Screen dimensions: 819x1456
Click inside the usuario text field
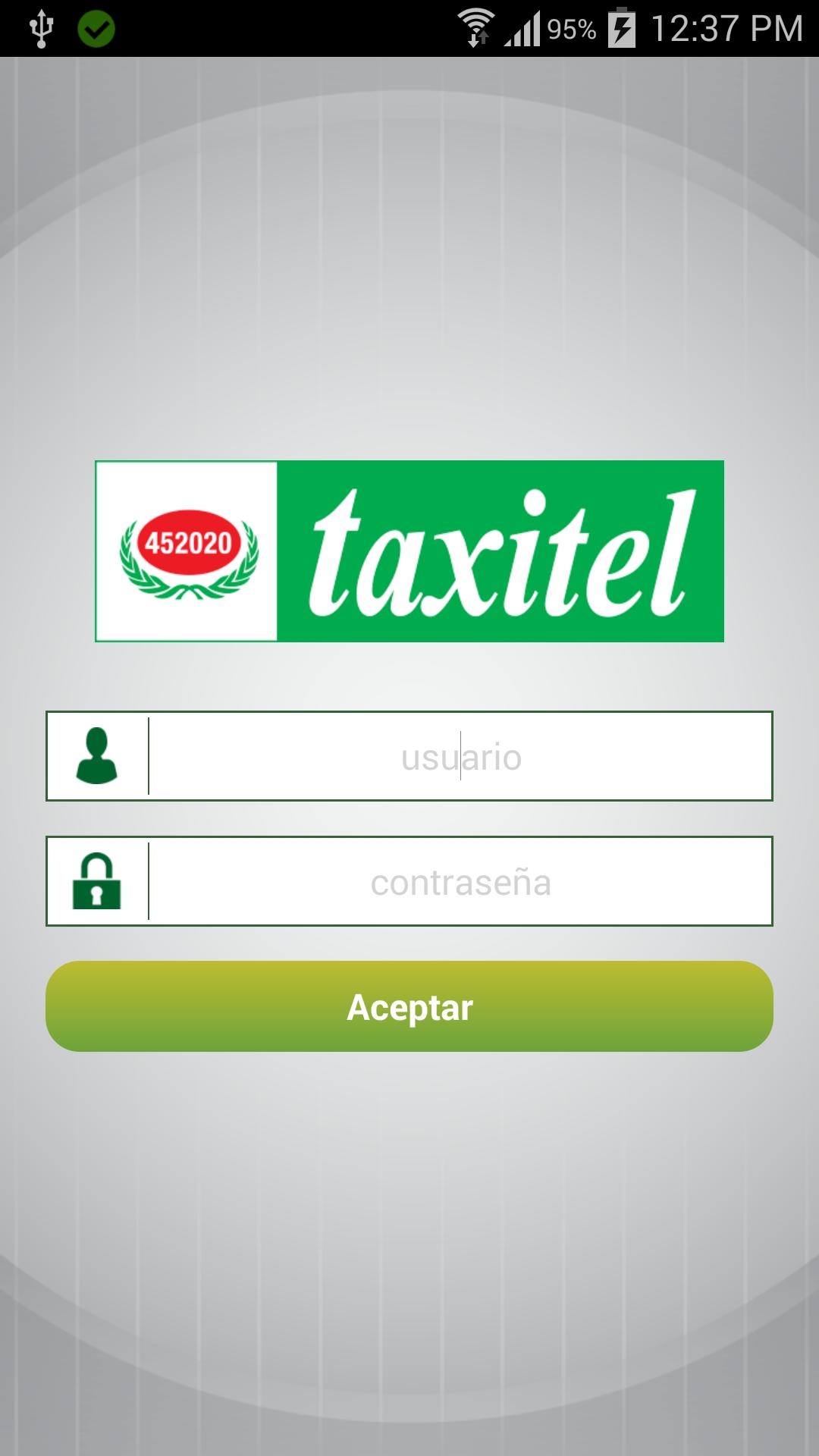click(x=460, y=755)
